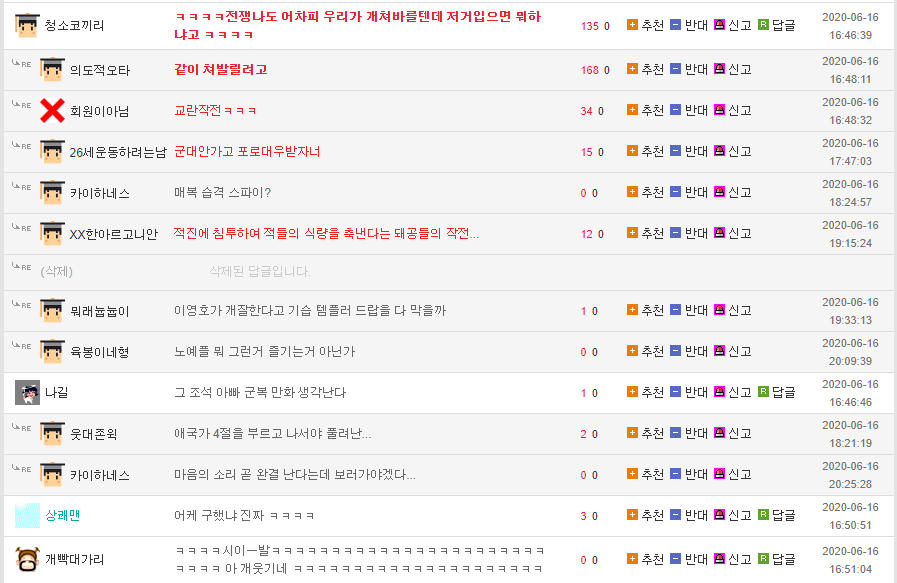Downvote 카이하네스's 매복 습격 스파이 comment

pos(688,192)
